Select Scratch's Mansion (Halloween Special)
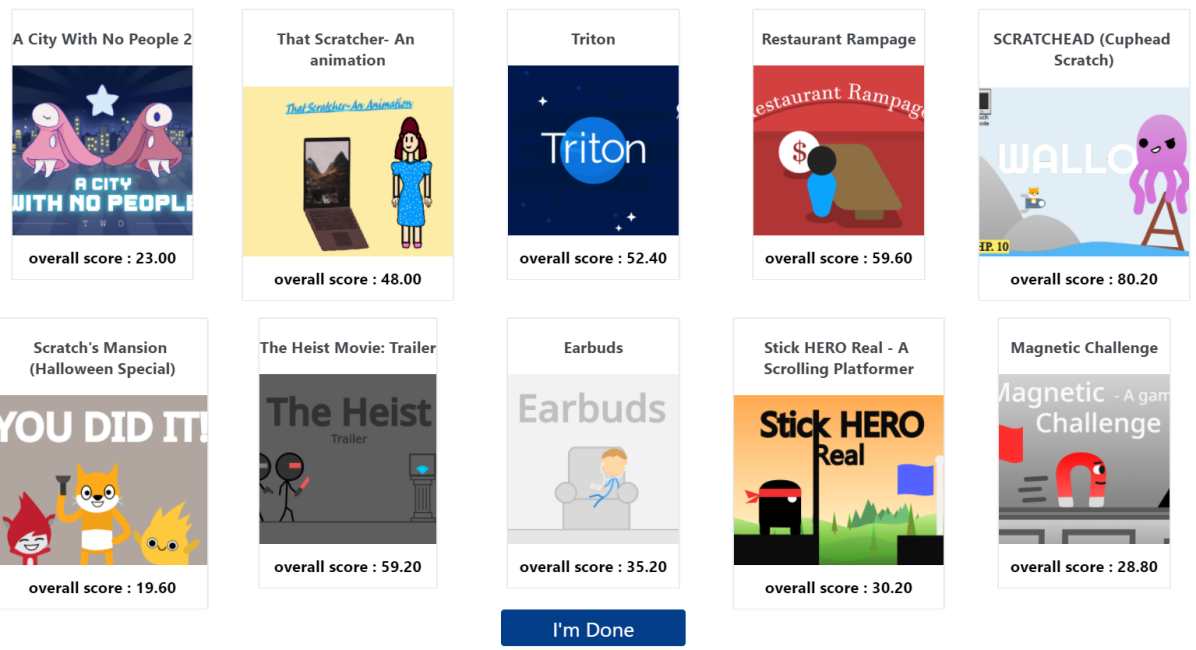Image resolution: width=1196 pixels, height=650 pixels. (103, 479)
